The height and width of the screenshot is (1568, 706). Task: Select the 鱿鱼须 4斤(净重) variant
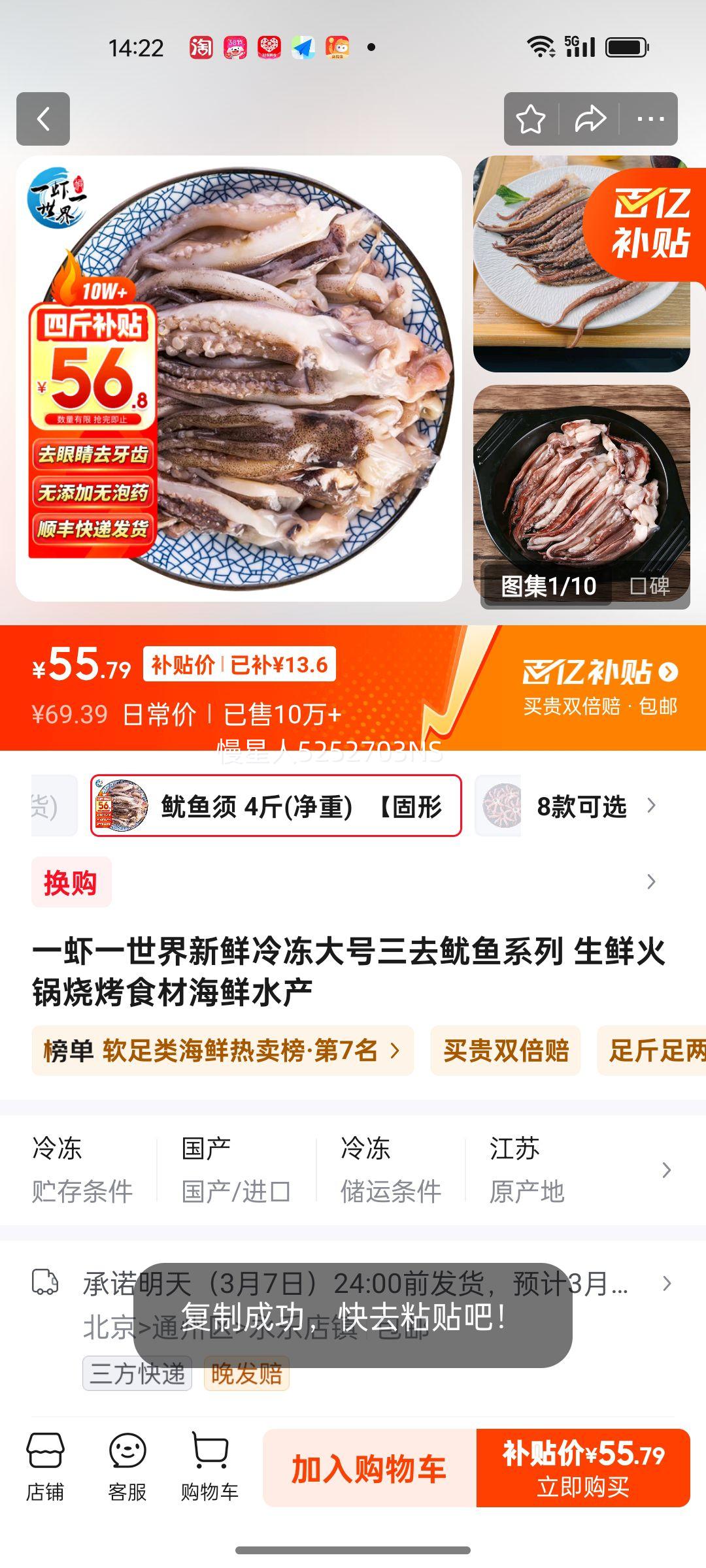click(x=276, y=806)
